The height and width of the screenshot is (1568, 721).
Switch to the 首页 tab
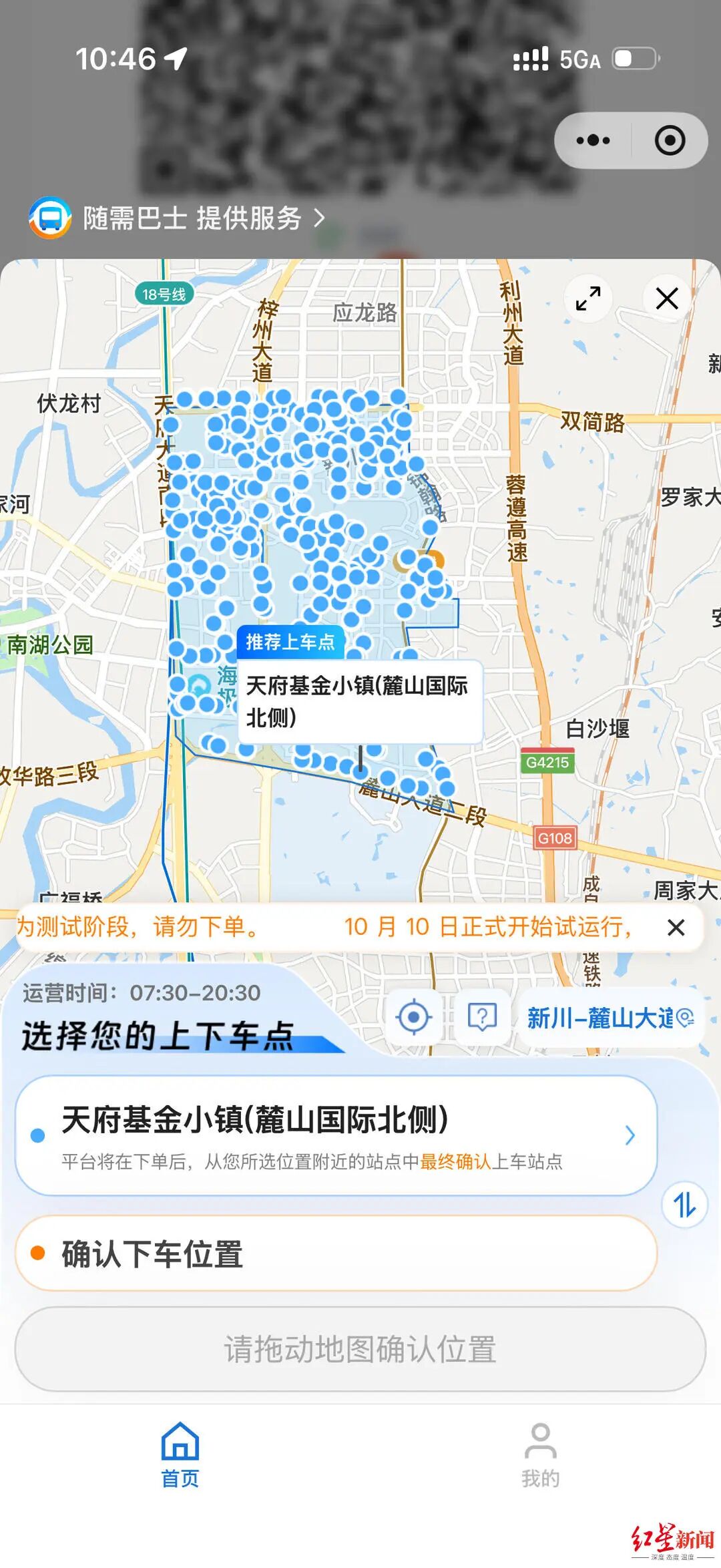[x=180, y=1456]
